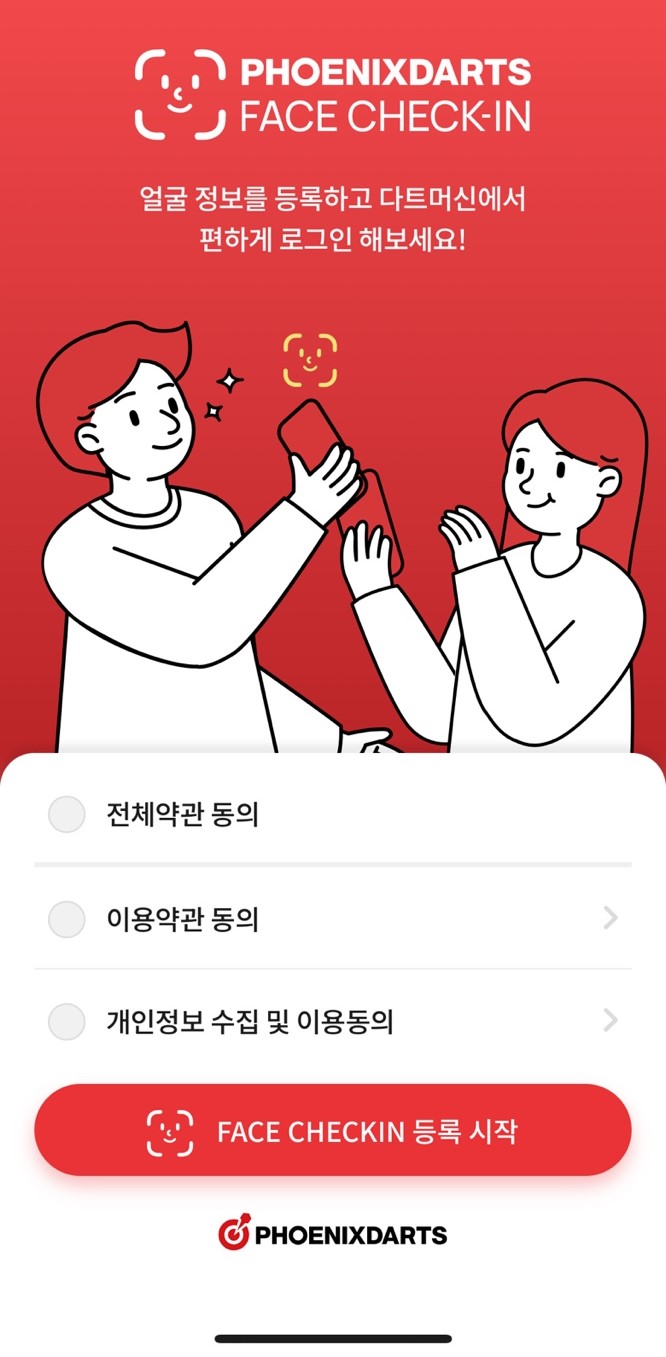Image resolution: width=666 pixels, height=1357 pixels.
Task: Check the 이용약관 동의 checkbox
Action: click(67, 919)
